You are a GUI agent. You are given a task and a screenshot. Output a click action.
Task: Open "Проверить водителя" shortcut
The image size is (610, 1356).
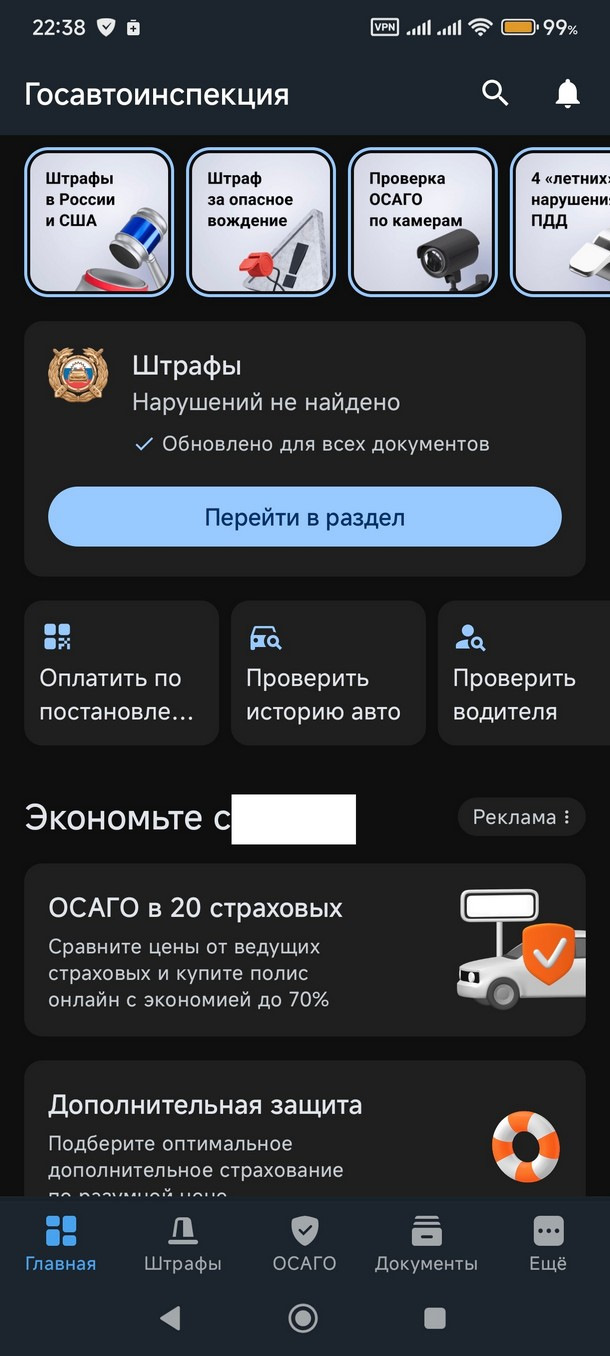coord(524,673)
